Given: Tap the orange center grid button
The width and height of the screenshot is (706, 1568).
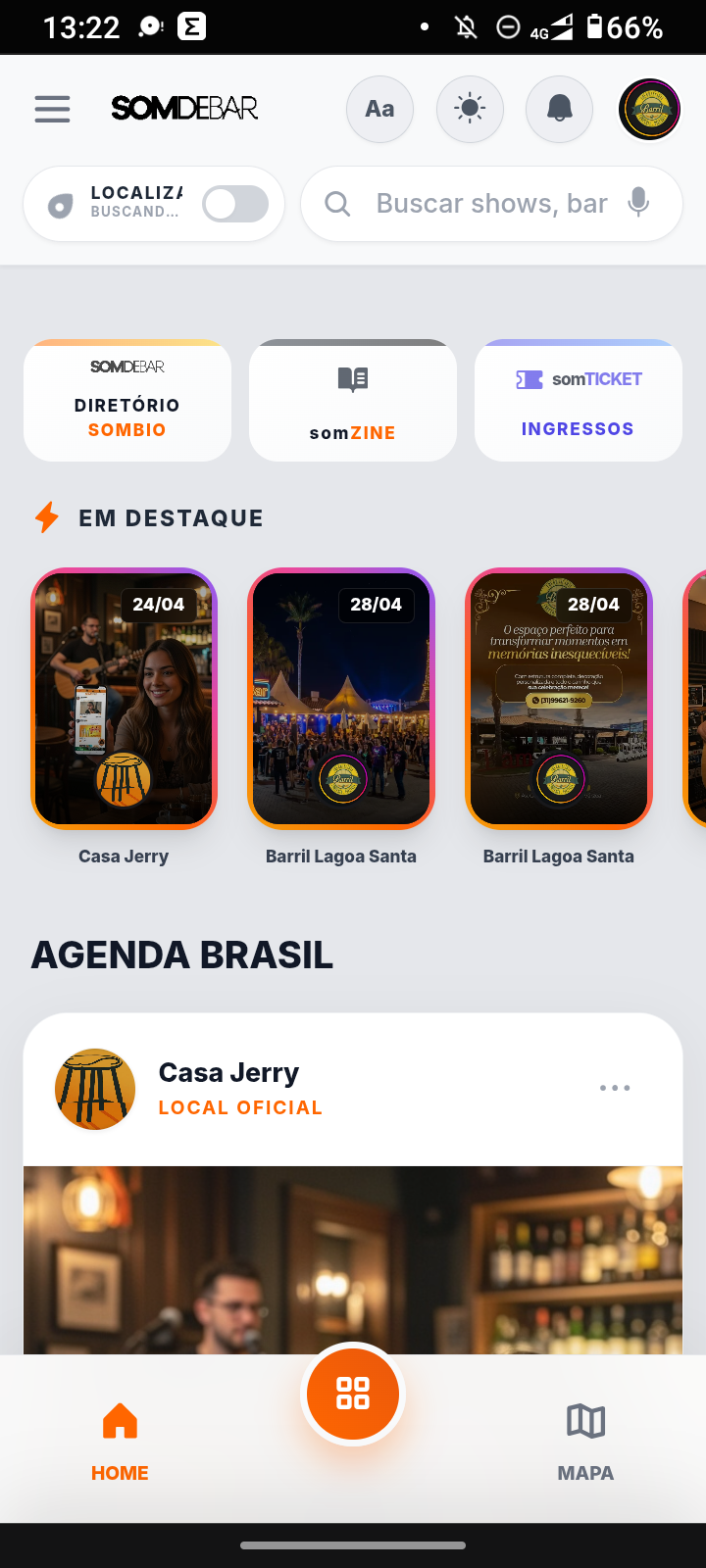Looking at the screenshot, I should pyautogui.click(x=353, y=1394).
